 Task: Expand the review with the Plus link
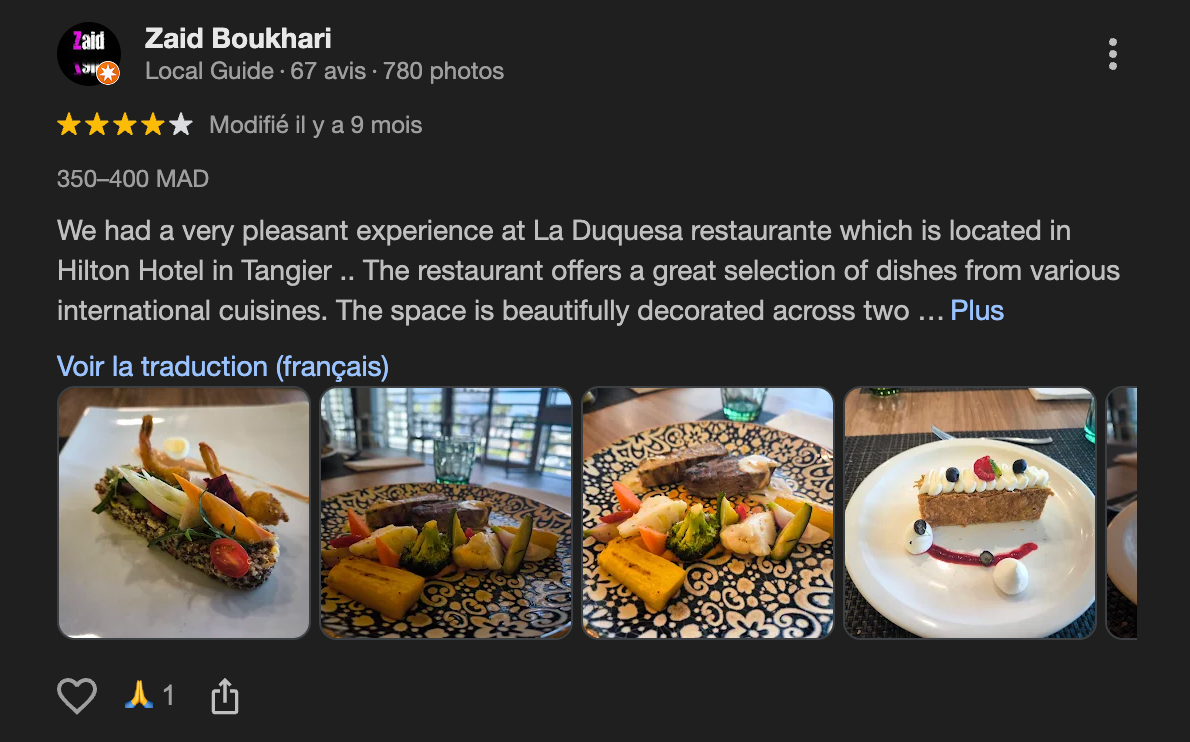coord(977,310)
